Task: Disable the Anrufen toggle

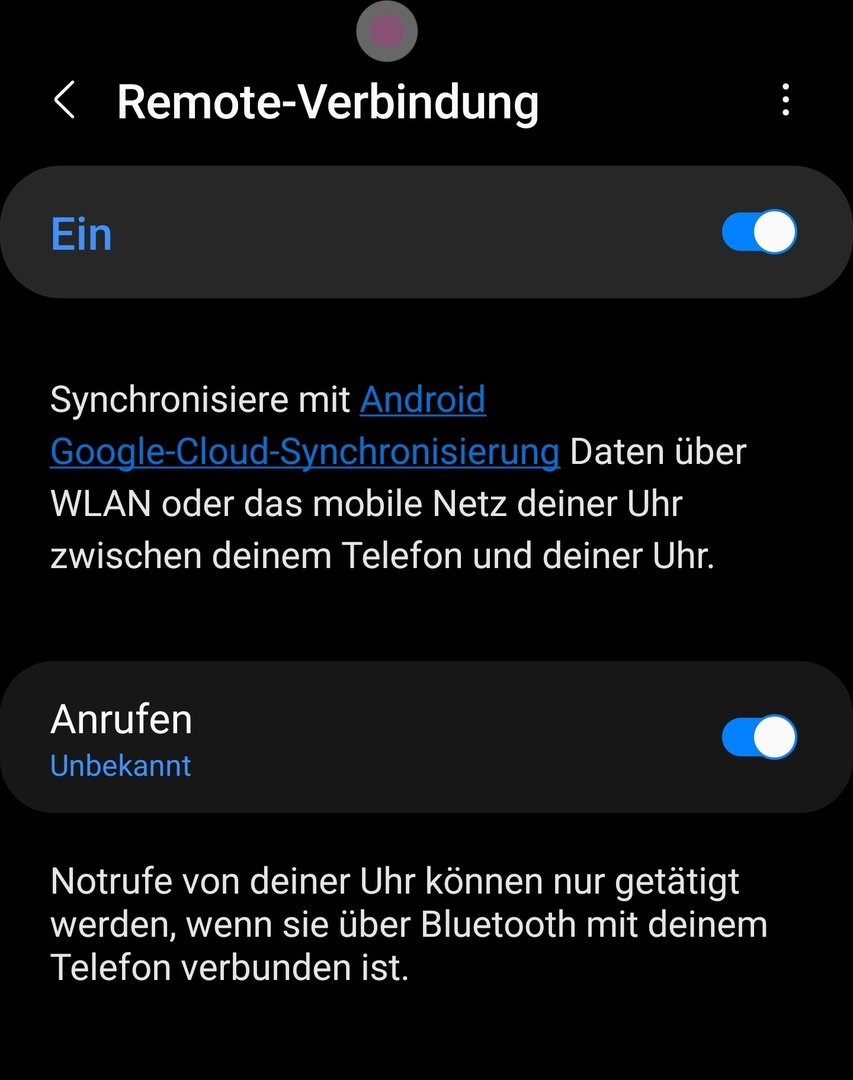Action: coord(758,738)
